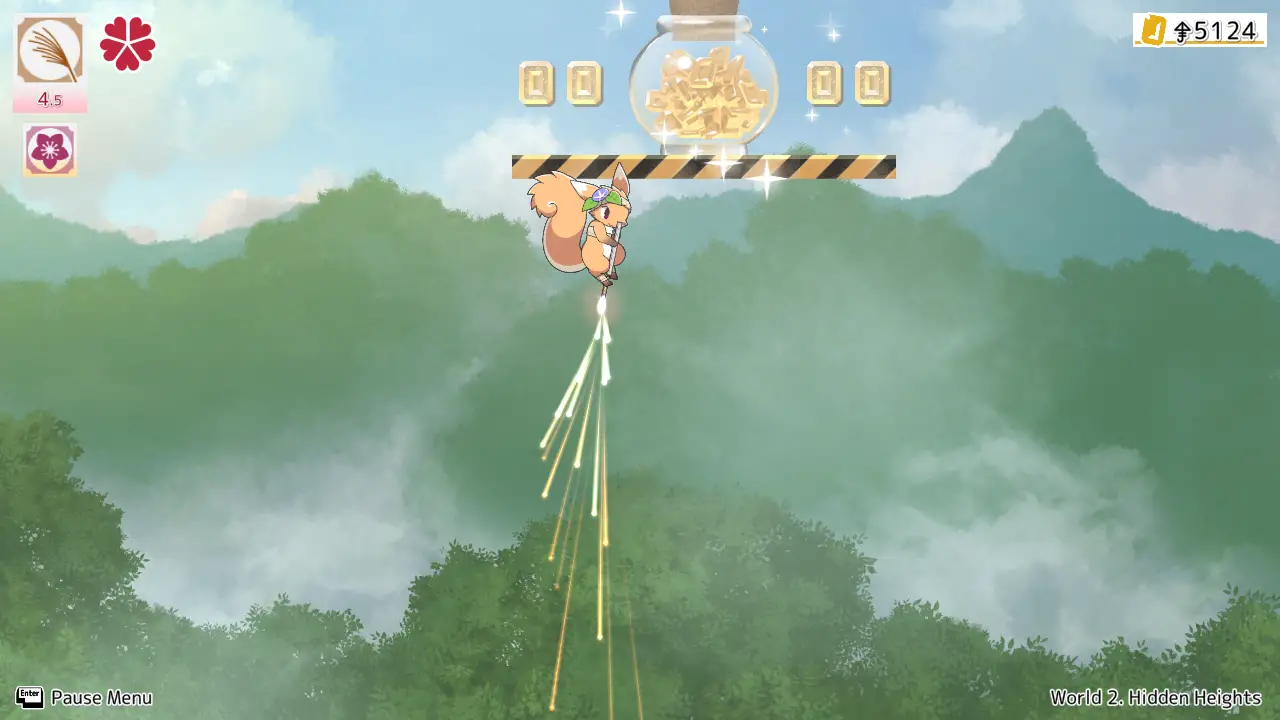Open the Pause Menu

click(84, 697)
